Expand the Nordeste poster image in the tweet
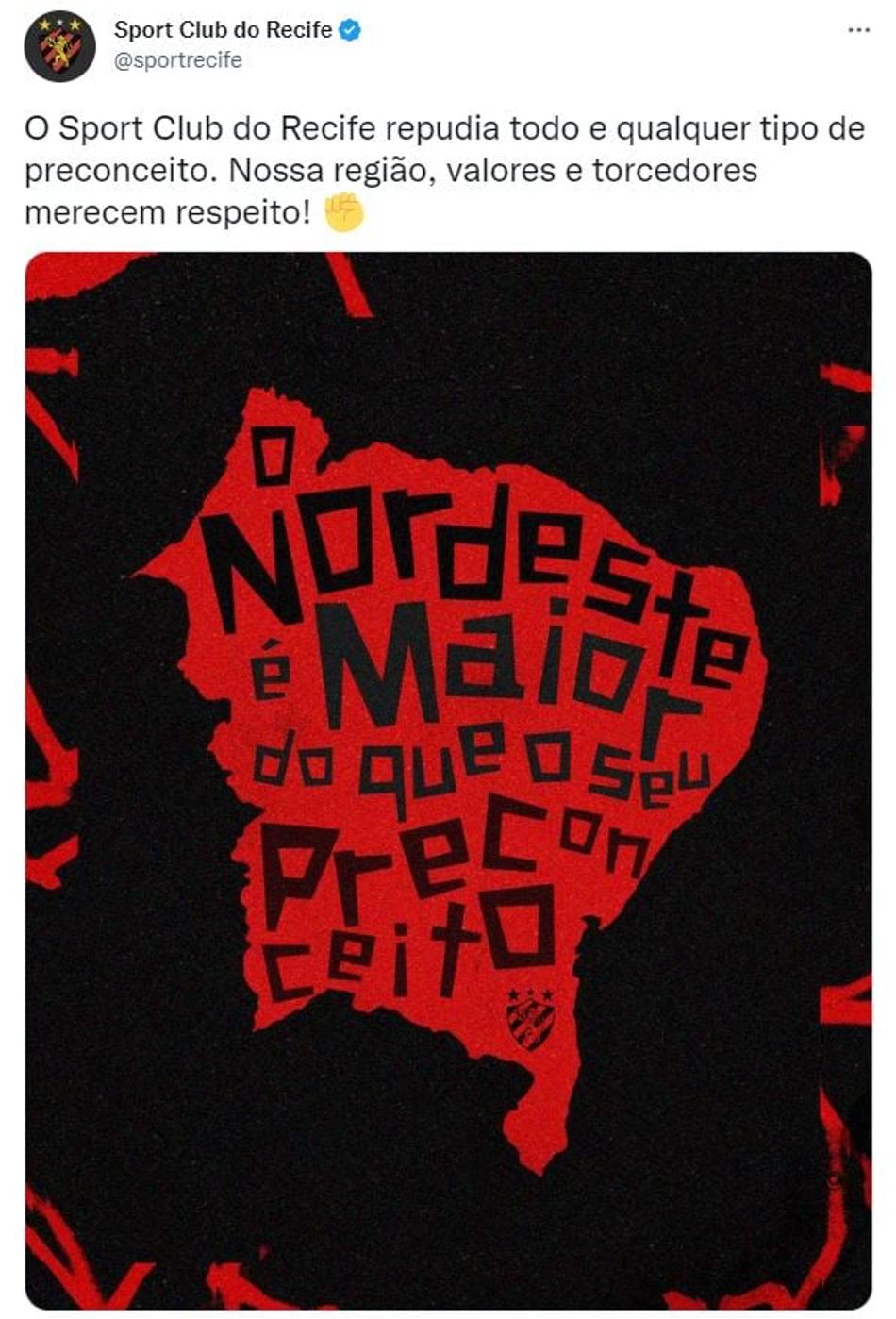The width and height of the screenshot is (896, 1319). click(x=448, y=779)
